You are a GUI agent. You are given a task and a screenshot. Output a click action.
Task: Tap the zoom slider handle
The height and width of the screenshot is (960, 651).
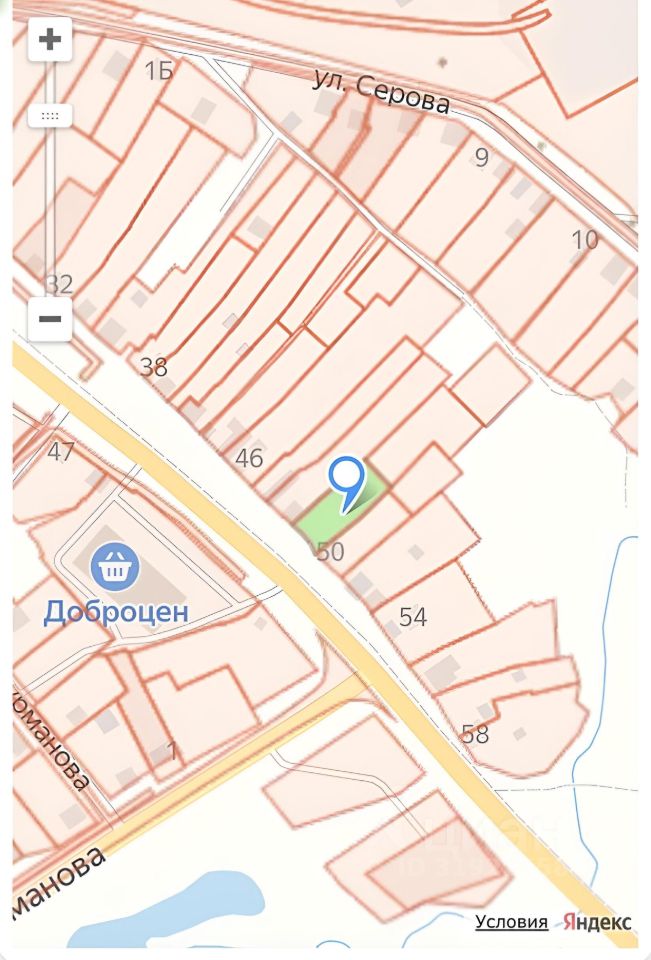point(50,115)
